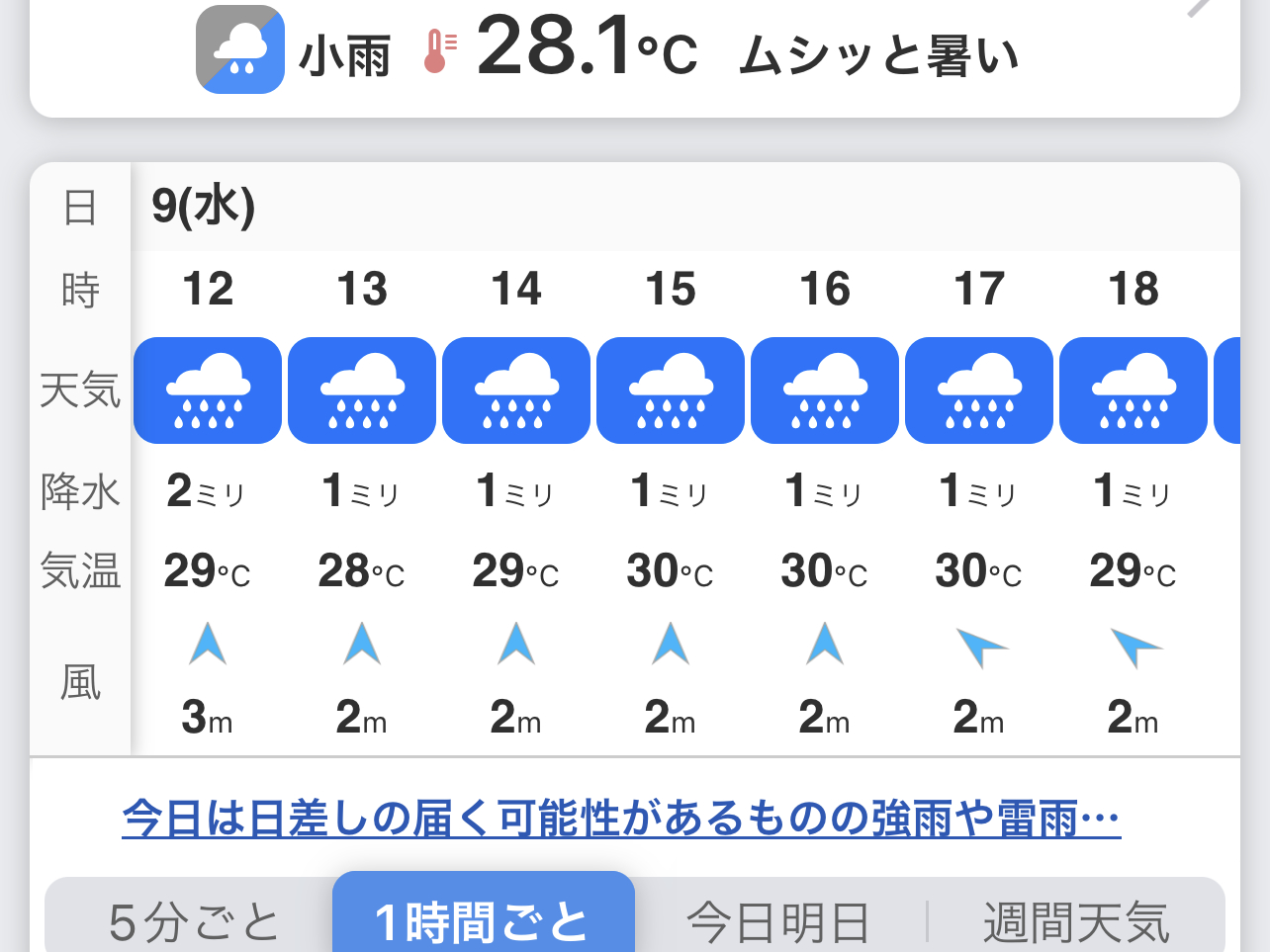1270x952 pixels.
Task: Open the 週間天気 tab
Action: pyautogui.click(x=1076, y=921)
